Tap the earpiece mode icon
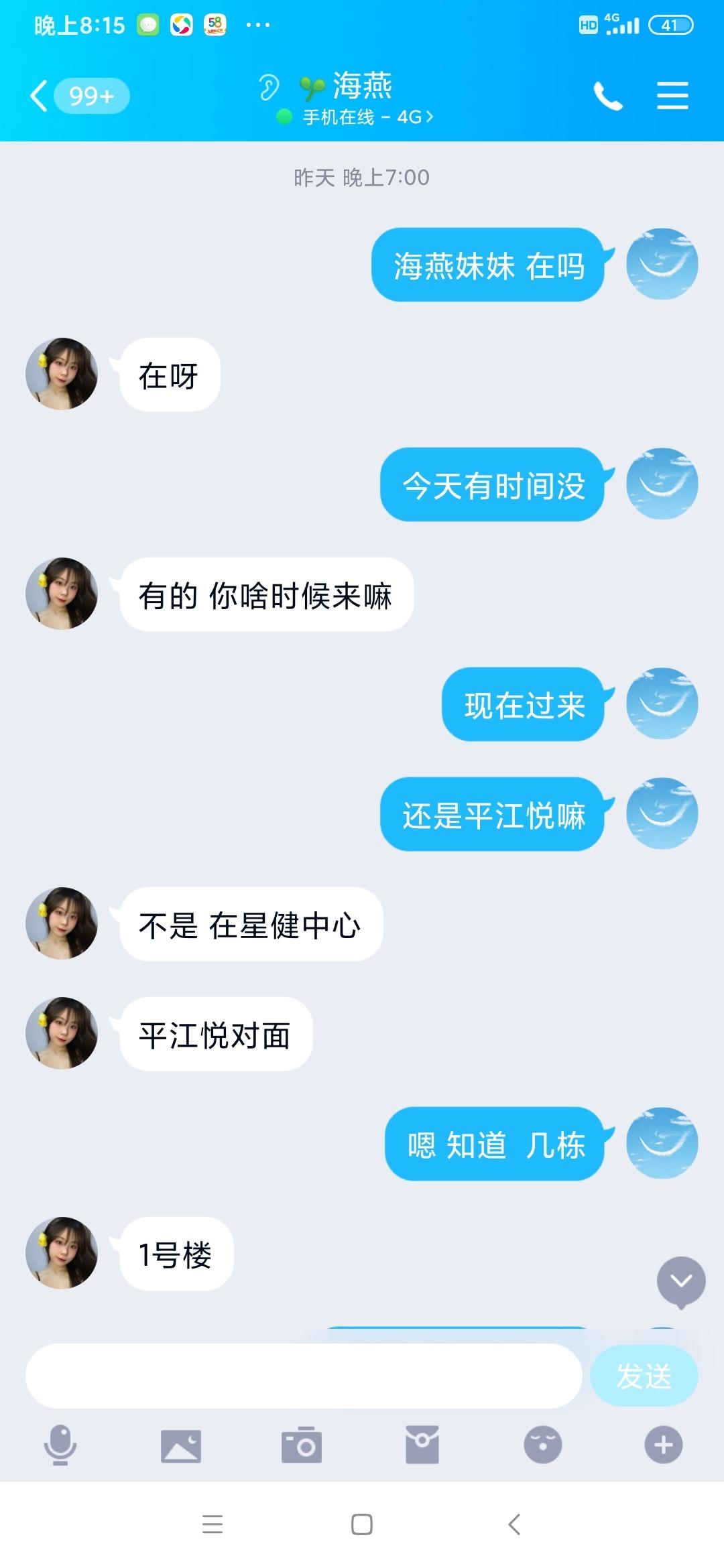Screen dimensions: 724x1568 click(268, 88)
